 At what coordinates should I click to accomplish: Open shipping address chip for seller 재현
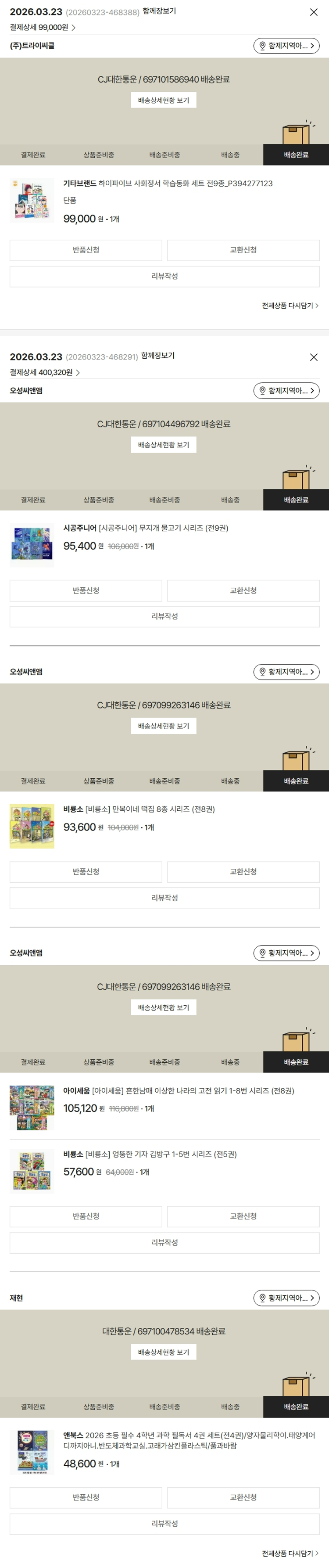coord(286,1298)
